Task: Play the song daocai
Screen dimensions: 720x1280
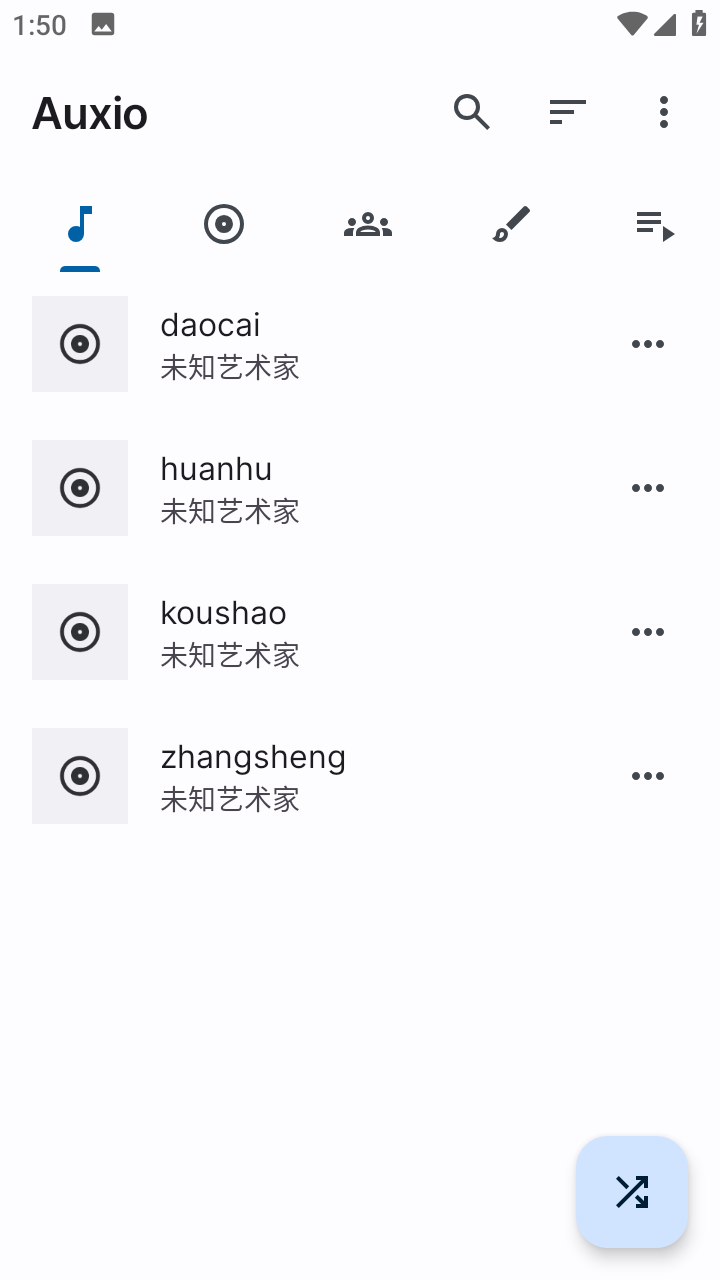Action: [300, 343]
